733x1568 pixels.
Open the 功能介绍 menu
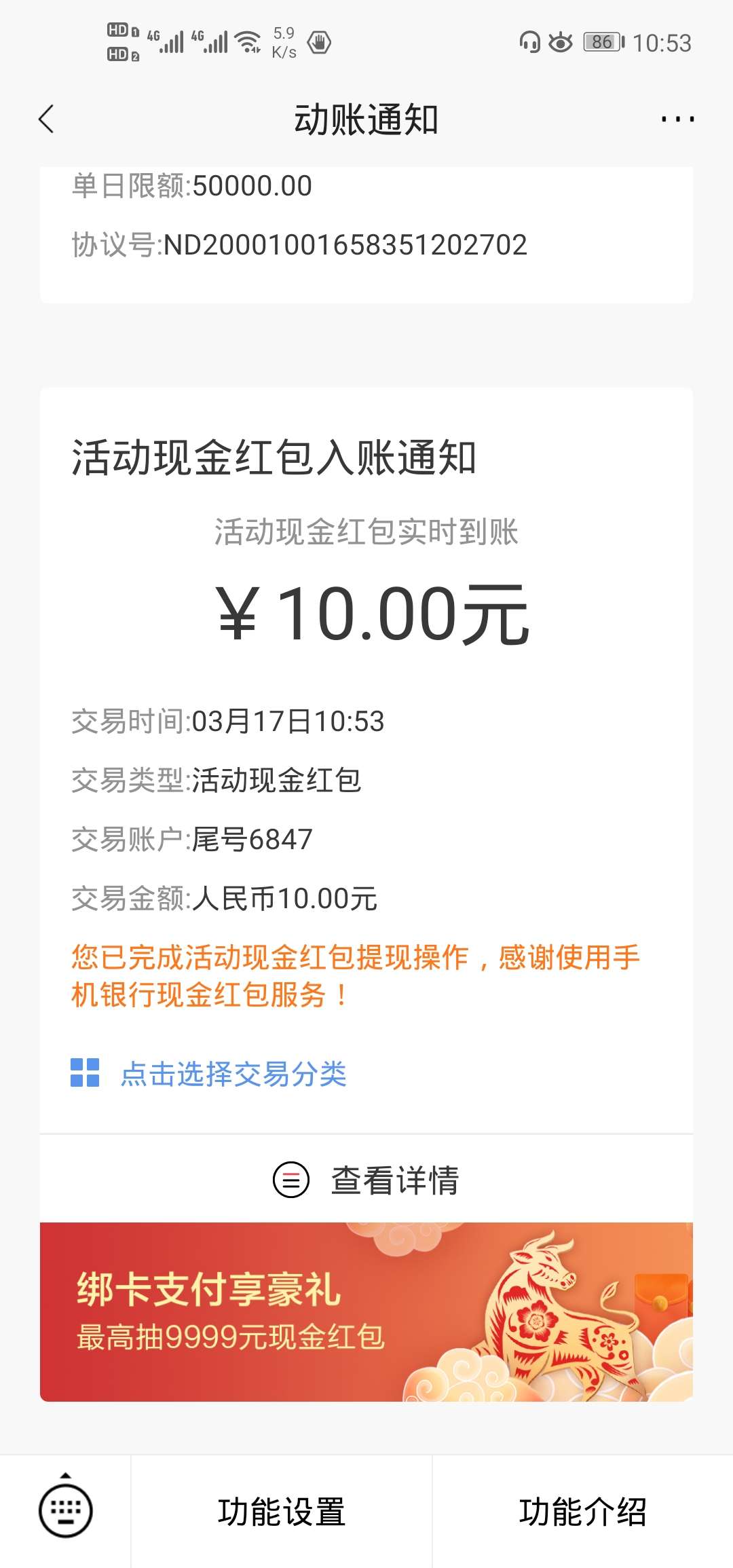tap(582, 1512)
